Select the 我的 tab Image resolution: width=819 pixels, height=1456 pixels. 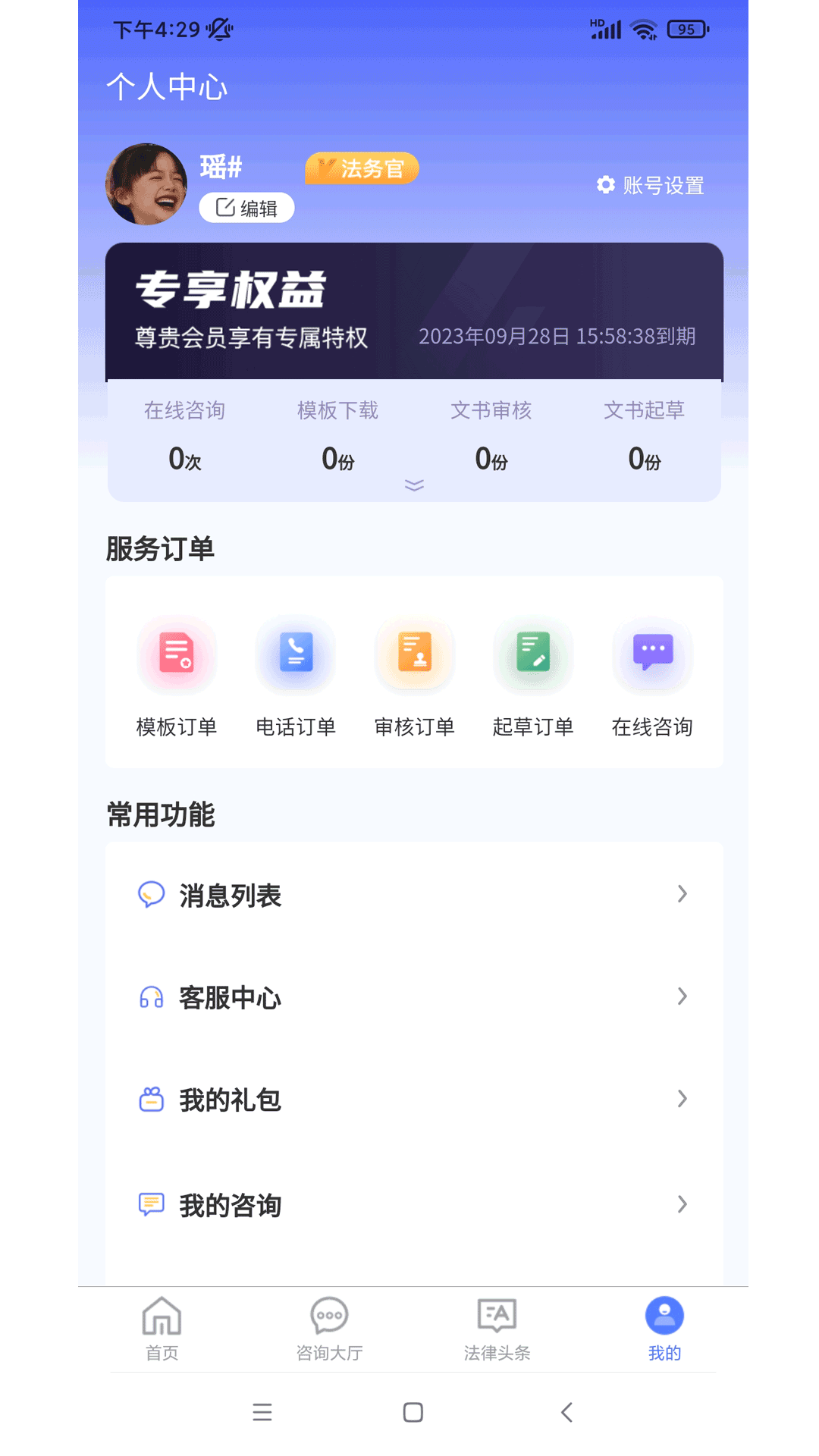pos(664,1329)
